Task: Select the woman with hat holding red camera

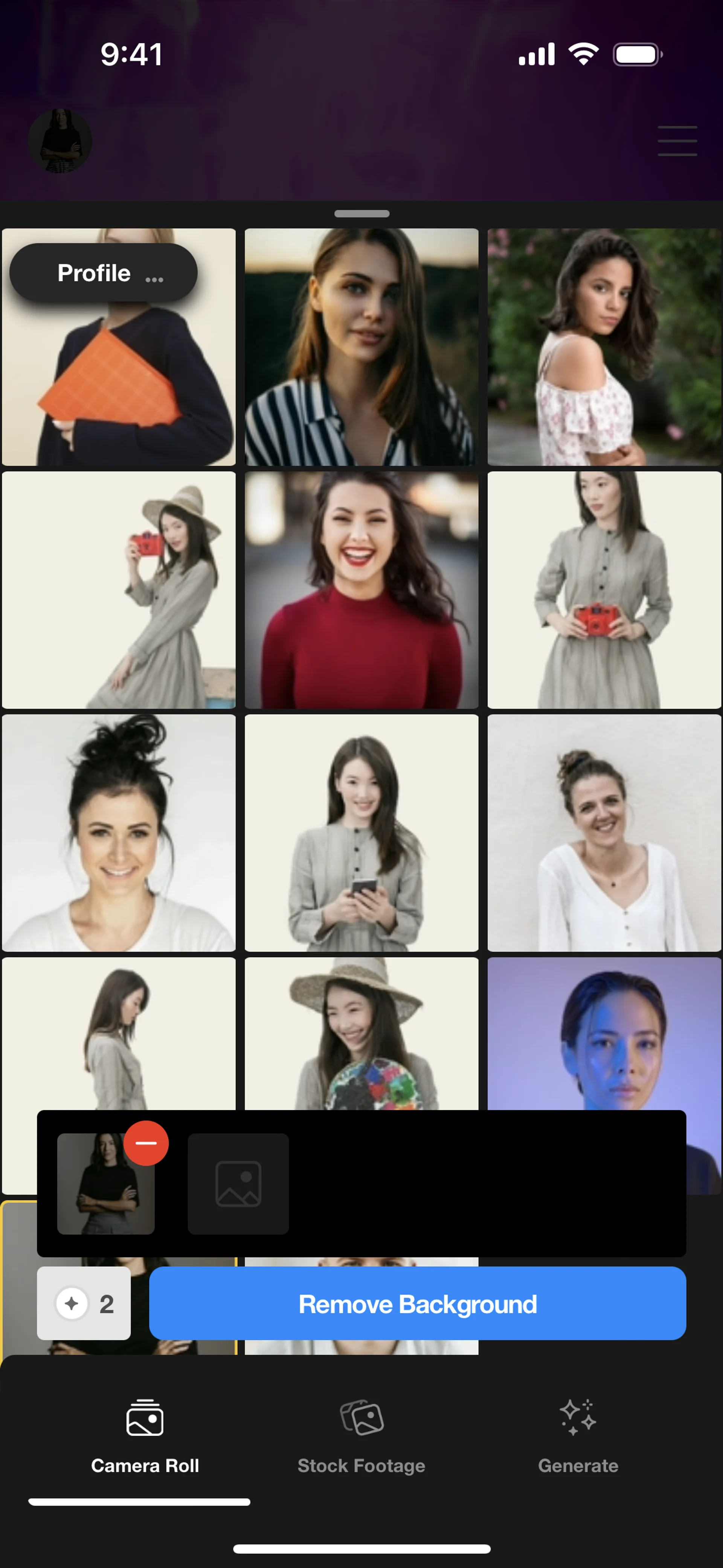Action: [119, 590]
